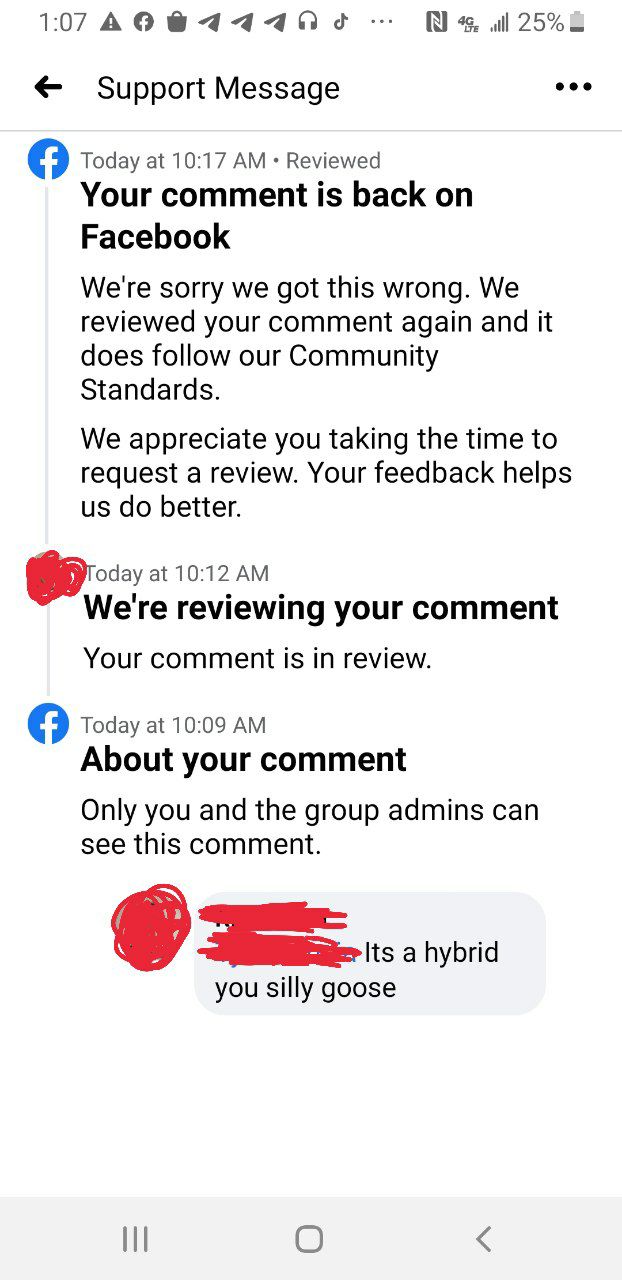Image resolution: width=622 pixels, height=1280 pixels.
Task: Tap the system home button
Action: tap(309, 1239)
